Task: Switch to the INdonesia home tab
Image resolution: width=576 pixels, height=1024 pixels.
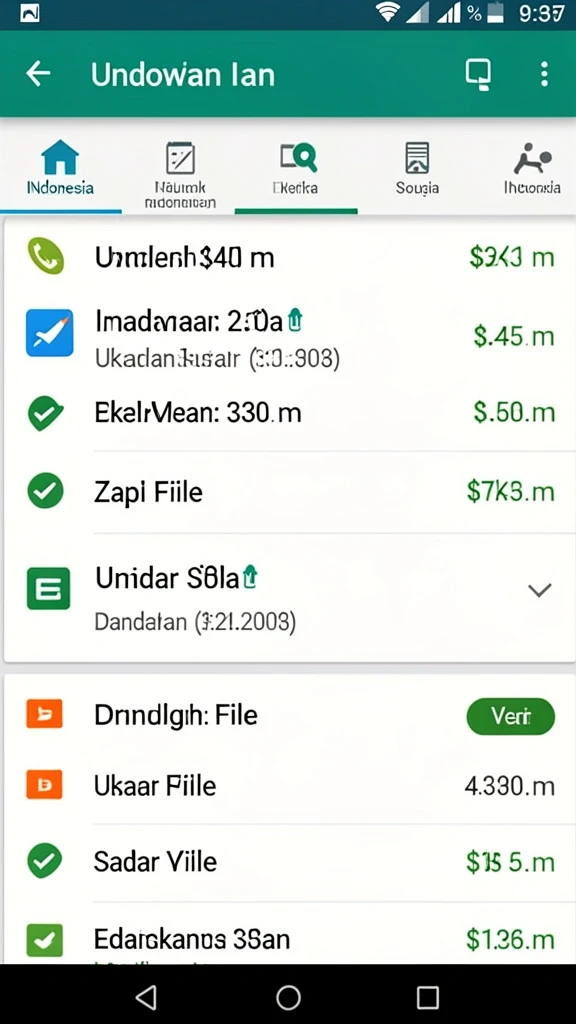Action: tap(60, 168)
